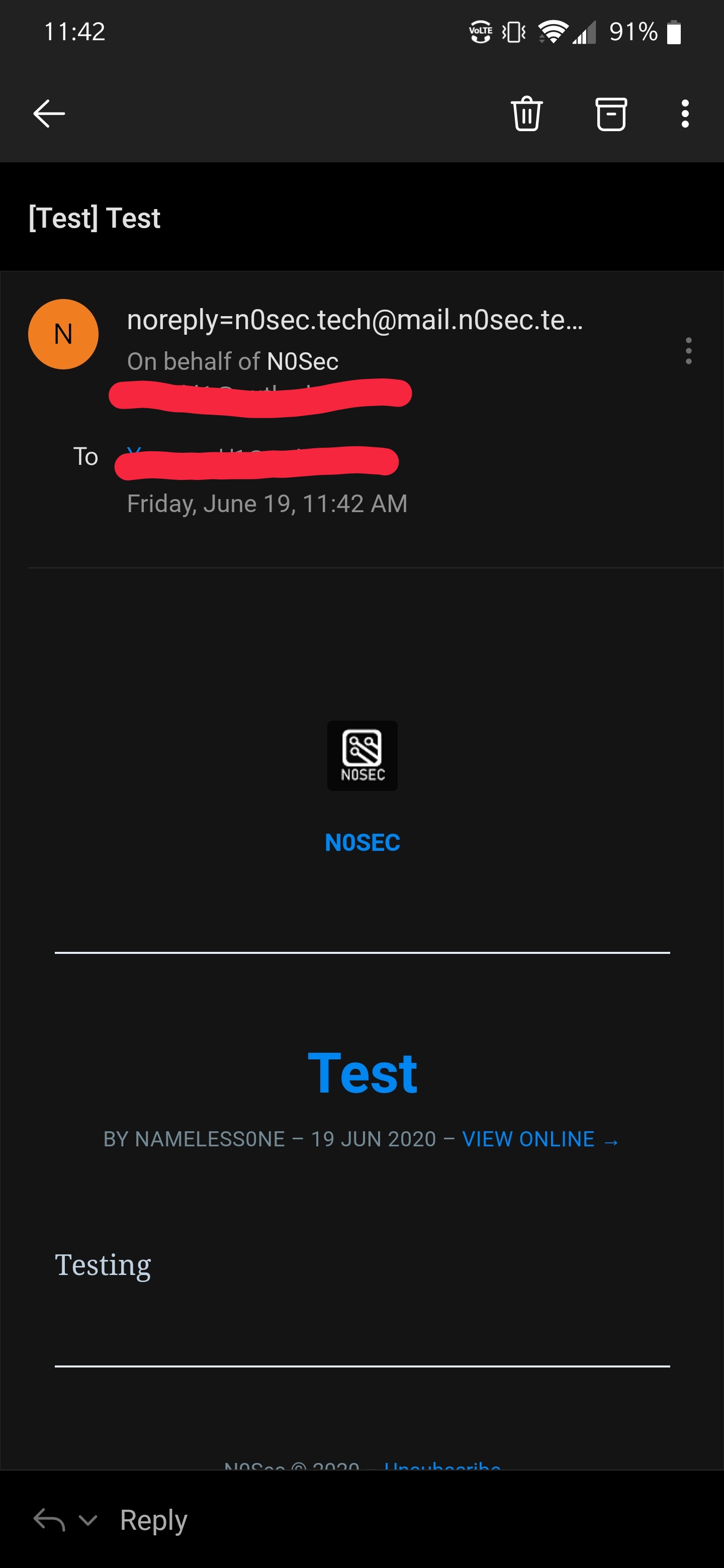Open the top bar overflow menu
Image resolution: width=724 pixels, height=1568 pixels.
point(685,114)
